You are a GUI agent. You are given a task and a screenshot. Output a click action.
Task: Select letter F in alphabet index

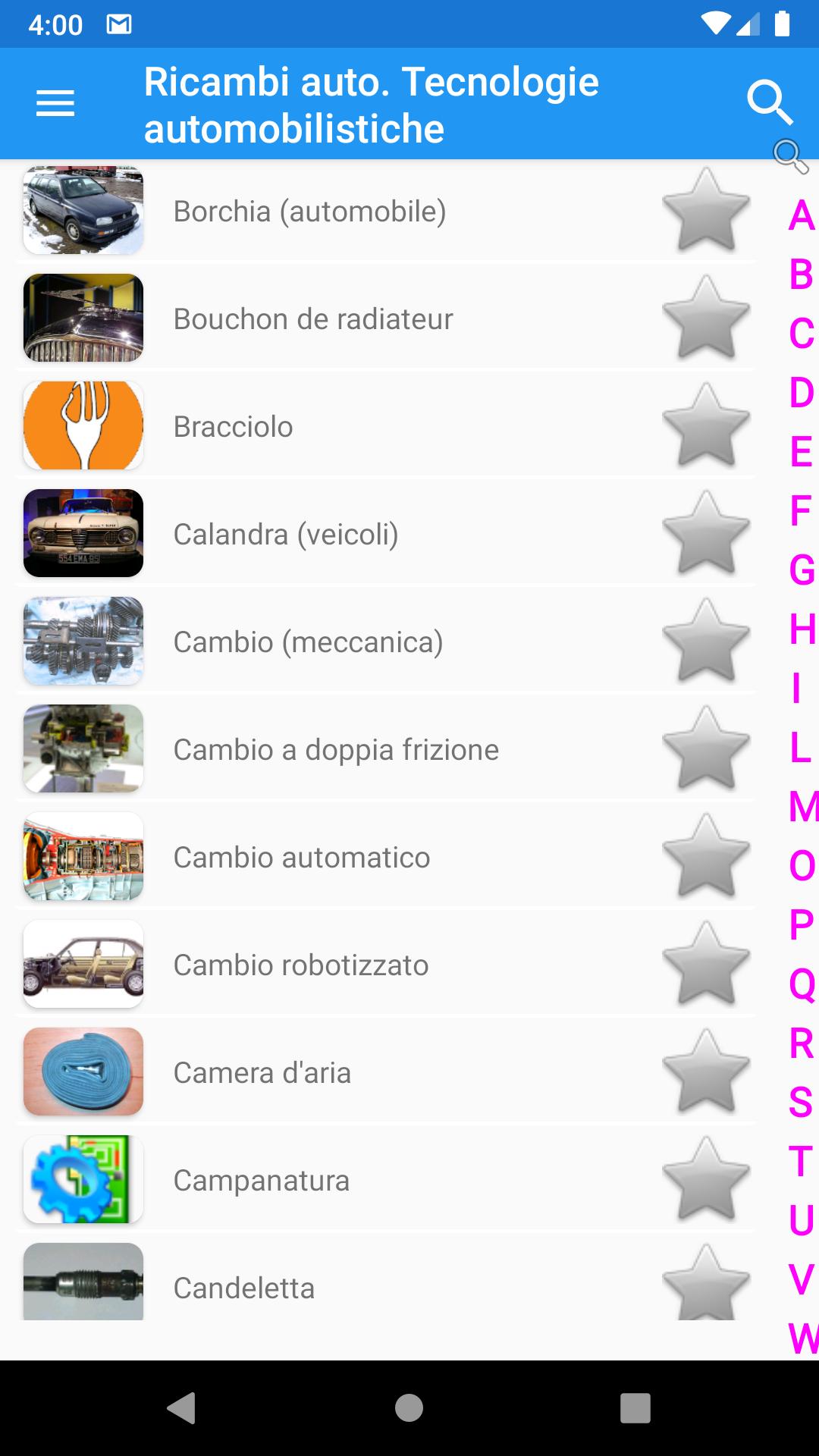[x=801, y=510]
